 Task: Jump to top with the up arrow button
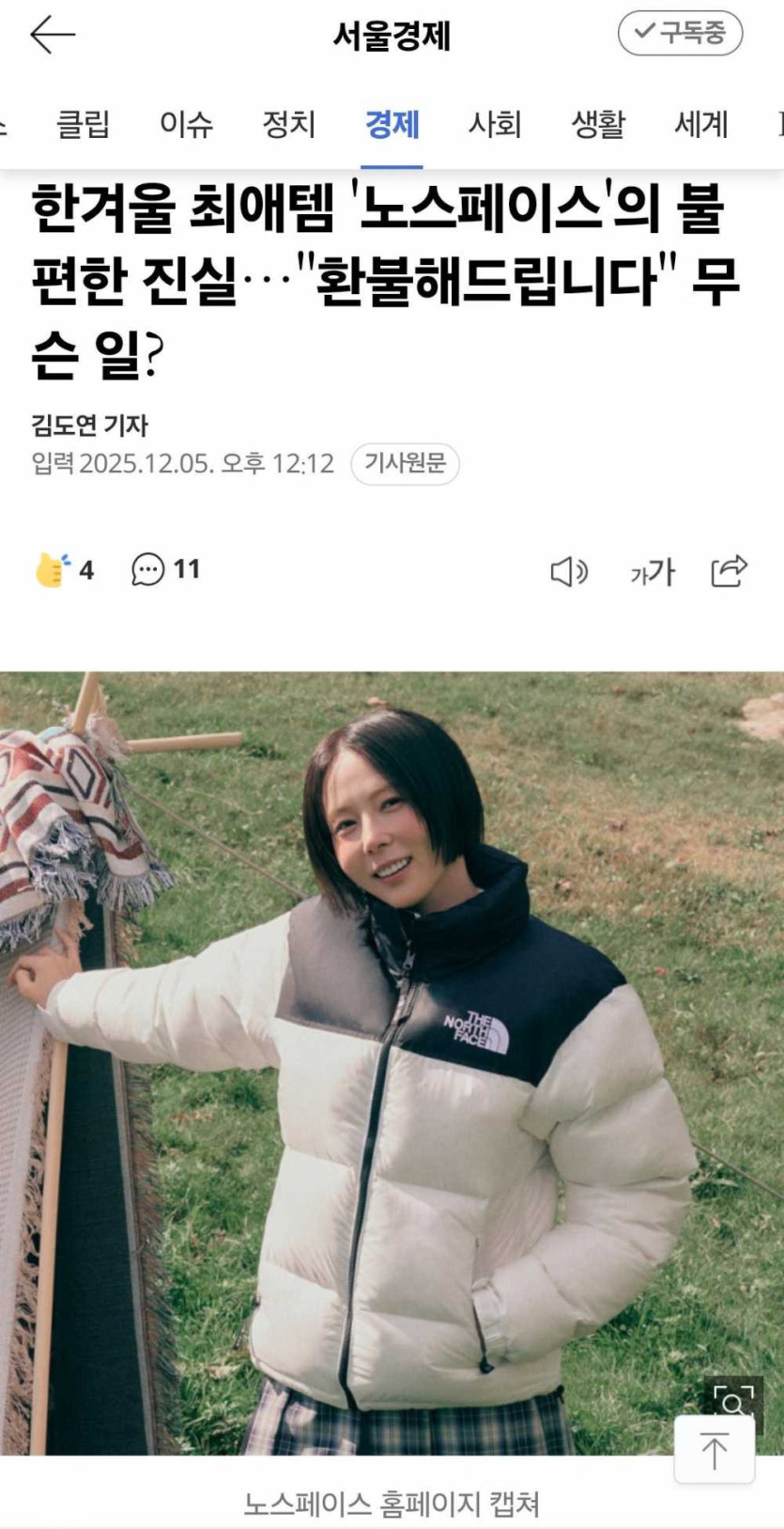click(x=714, y=1450)
